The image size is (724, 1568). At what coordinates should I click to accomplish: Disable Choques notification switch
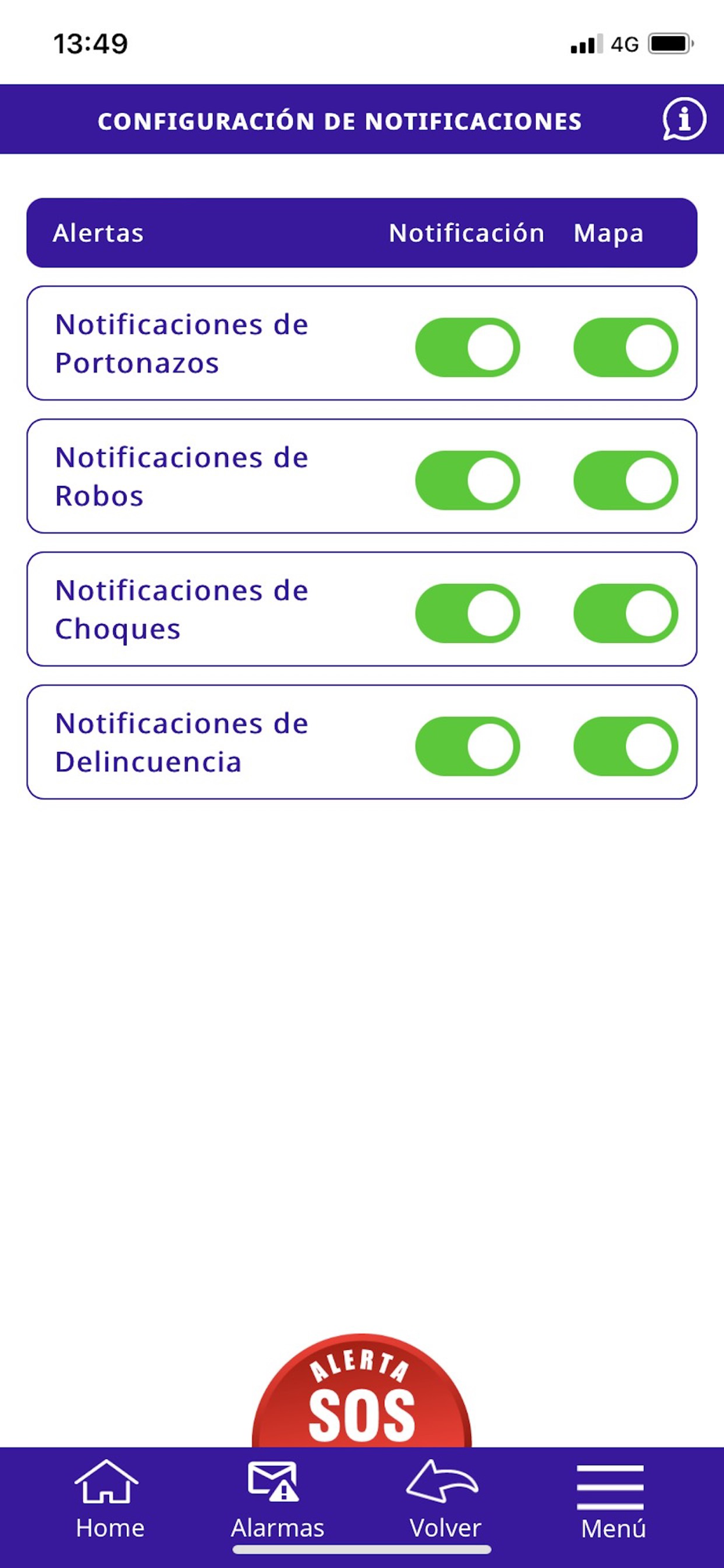coord(468,613)
